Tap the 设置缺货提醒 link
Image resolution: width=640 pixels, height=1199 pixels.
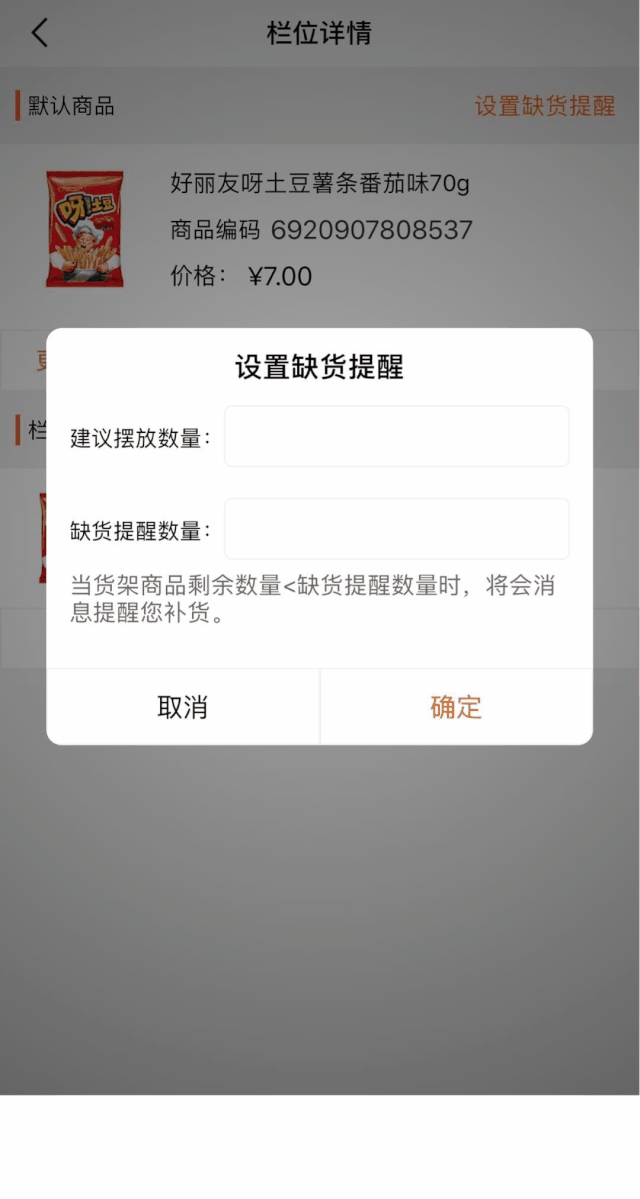544,106
